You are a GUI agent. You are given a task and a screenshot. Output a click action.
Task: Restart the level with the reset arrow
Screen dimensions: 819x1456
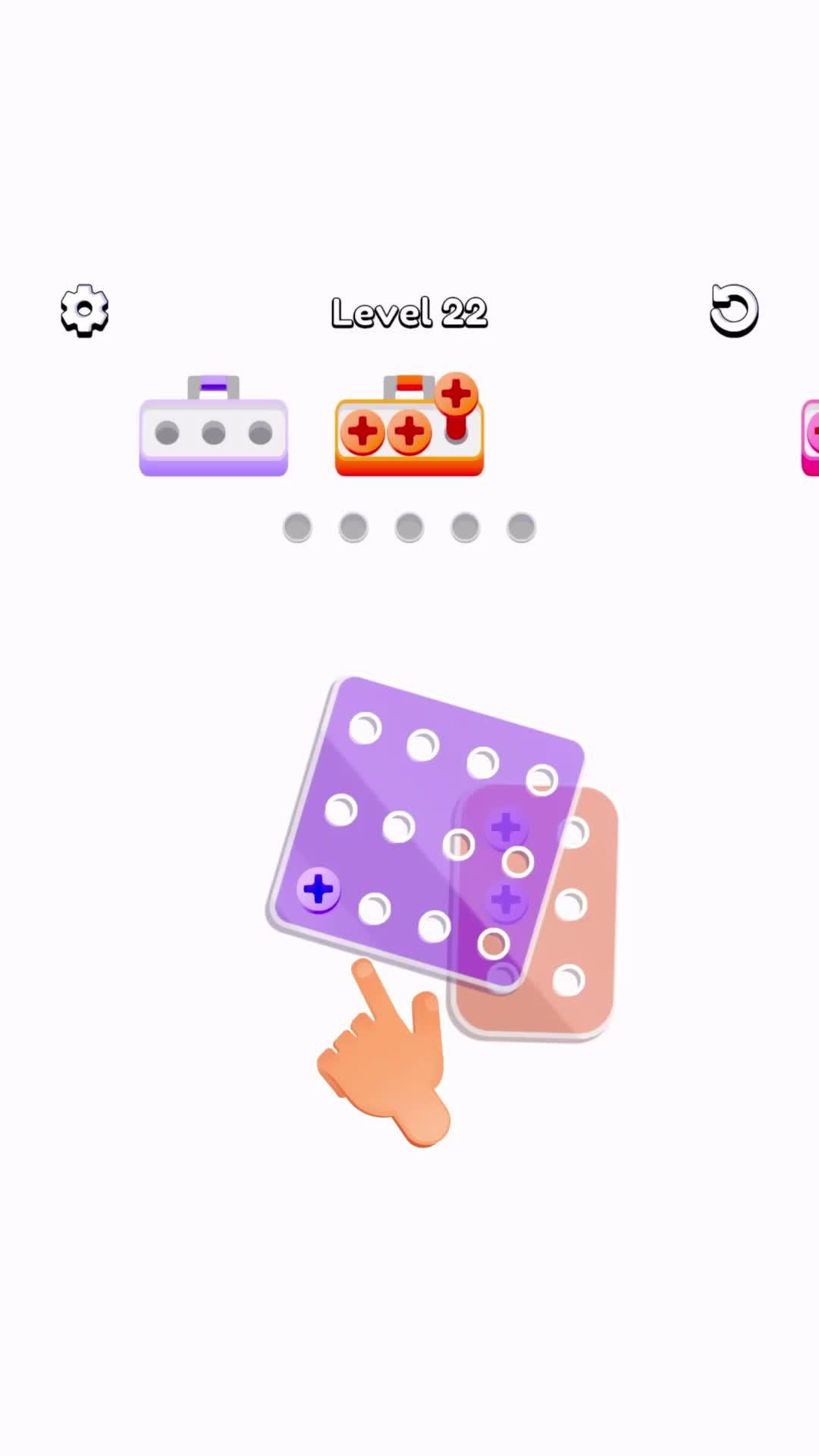(733, 310)
